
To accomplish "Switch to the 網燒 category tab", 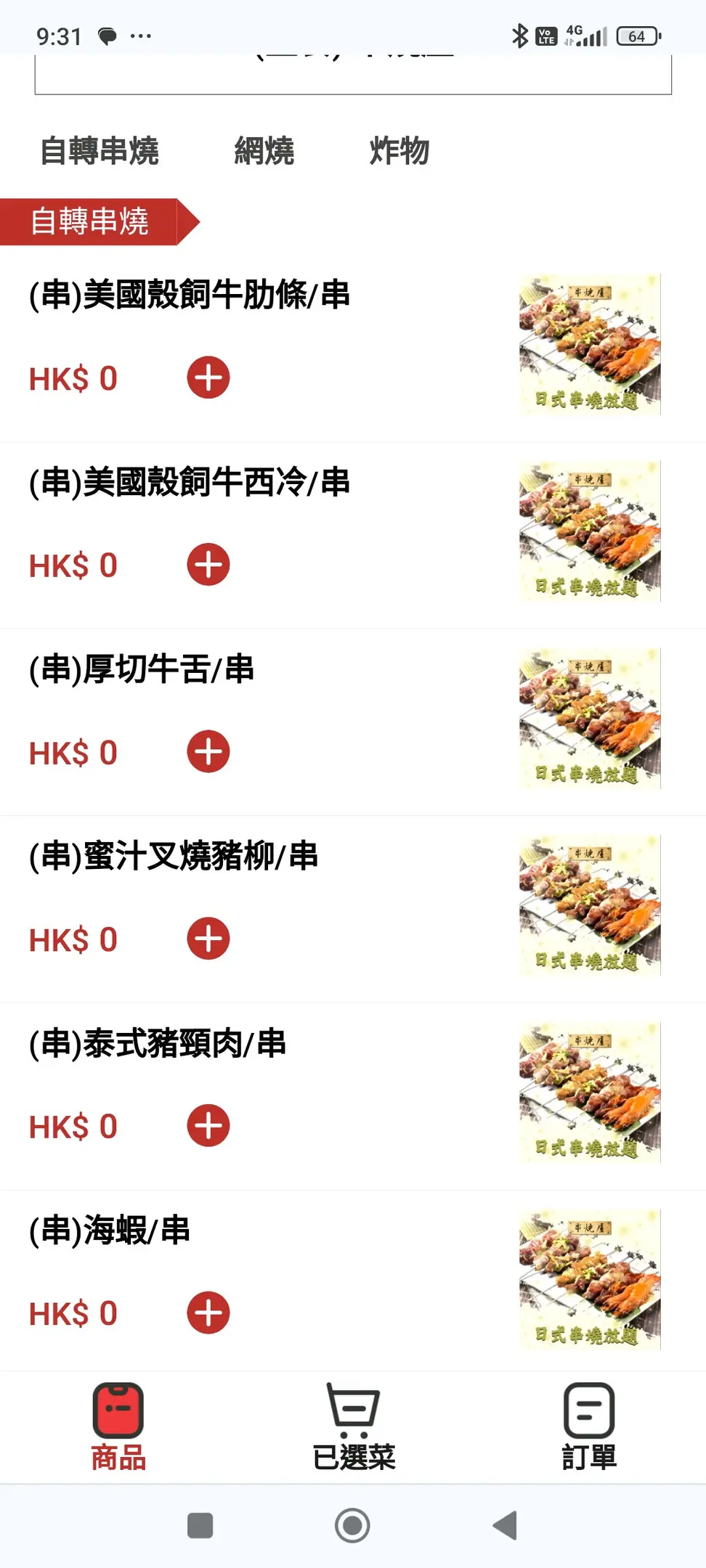I will tap(264, 151).
